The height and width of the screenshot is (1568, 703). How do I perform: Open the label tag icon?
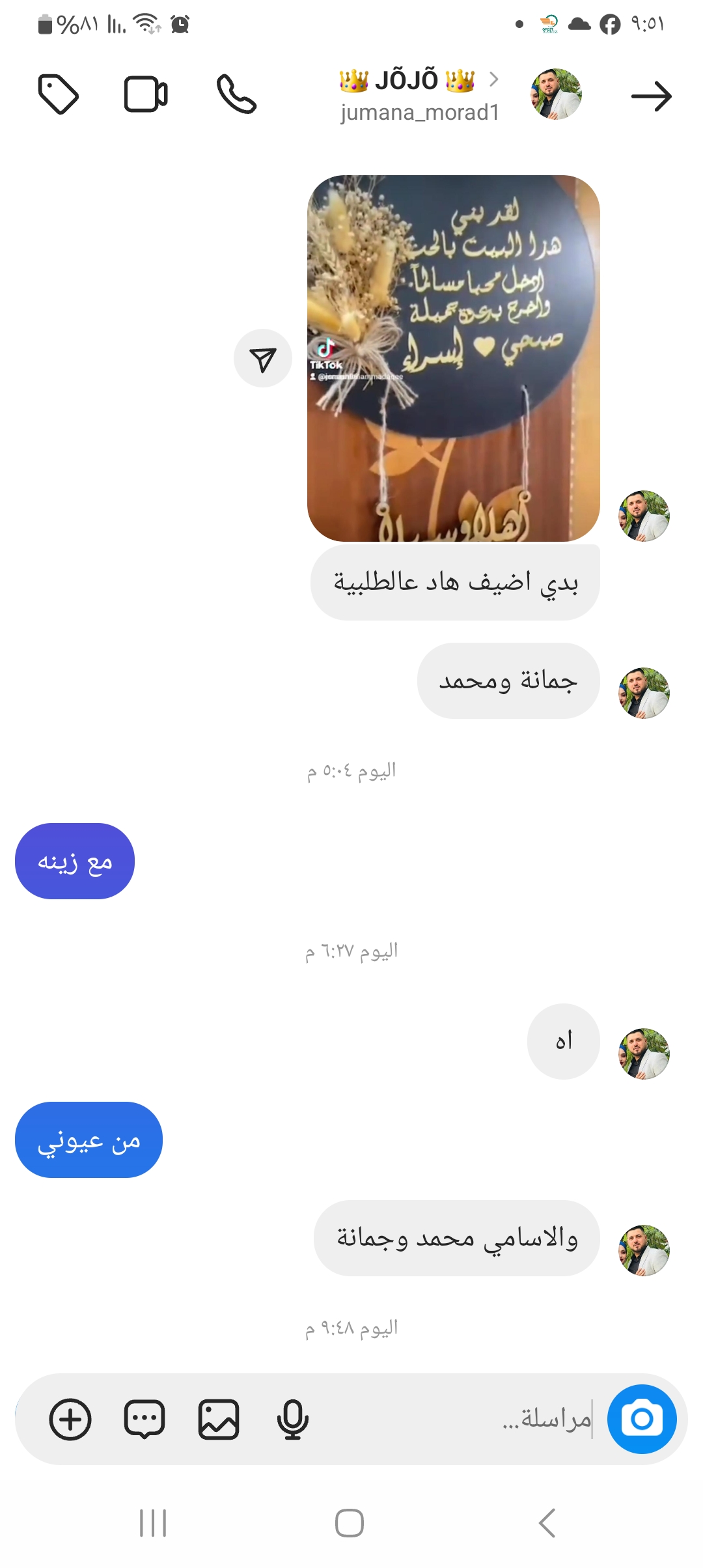pyautogui.click(x=59, y=95)
